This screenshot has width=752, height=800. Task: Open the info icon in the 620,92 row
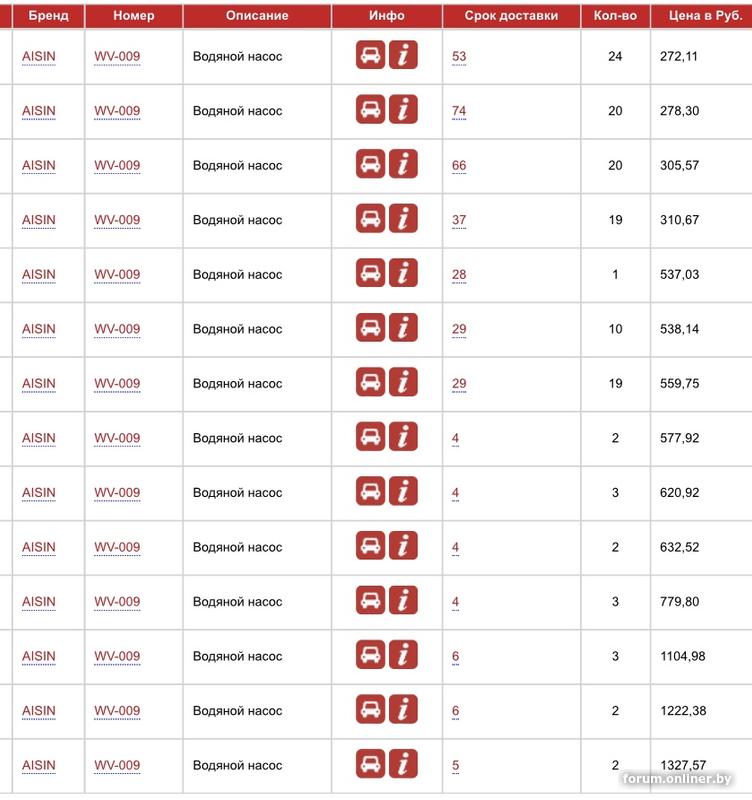point(403,491)
